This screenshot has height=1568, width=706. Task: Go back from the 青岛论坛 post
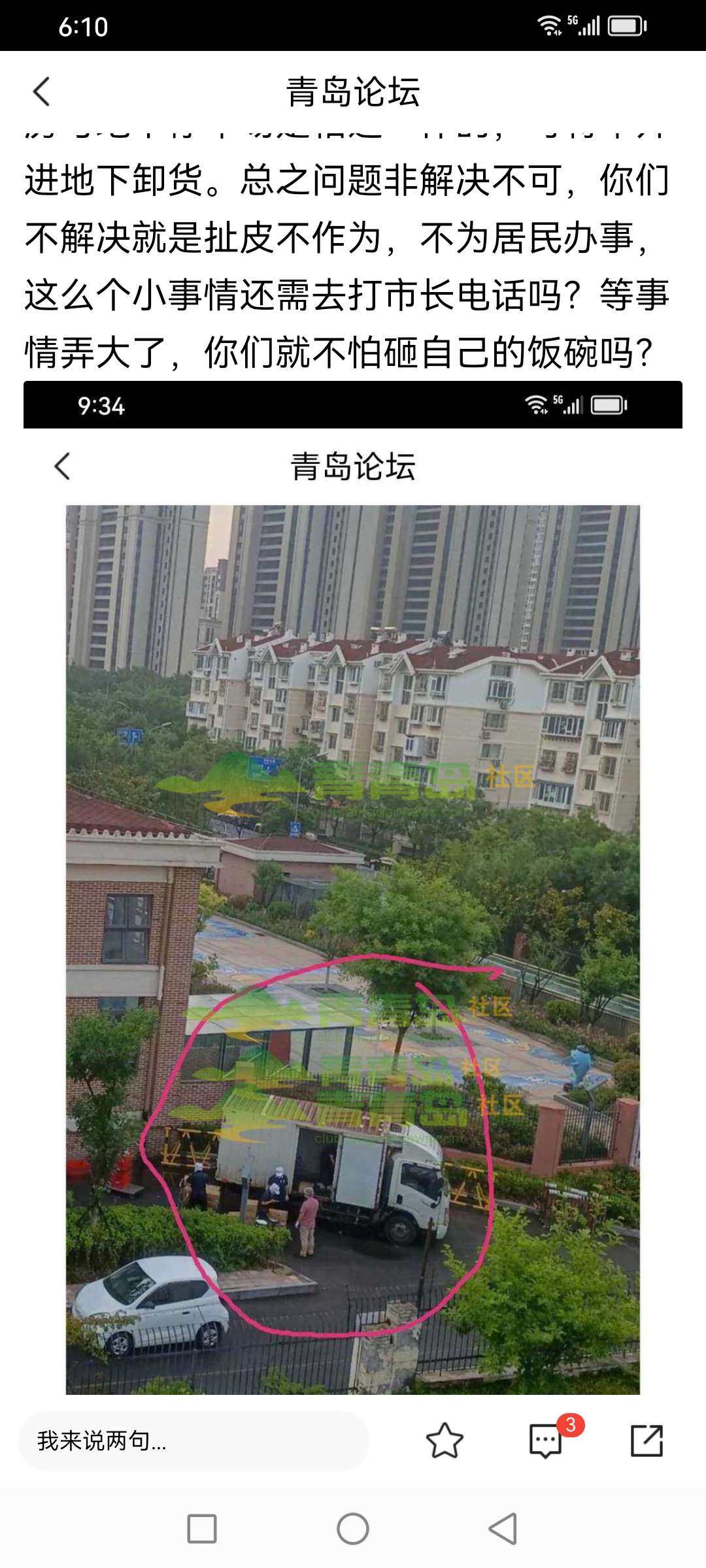[42, 91]
